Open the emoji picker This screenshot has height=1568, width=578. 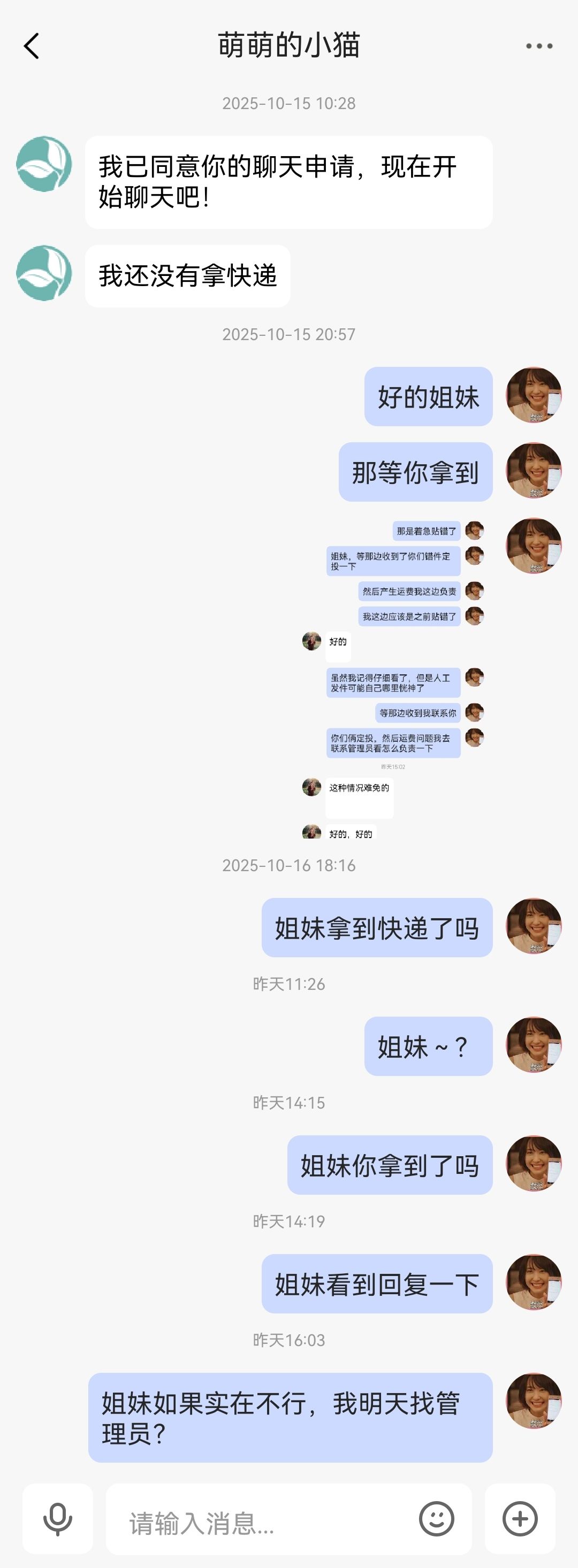[x=437, y=1519]
